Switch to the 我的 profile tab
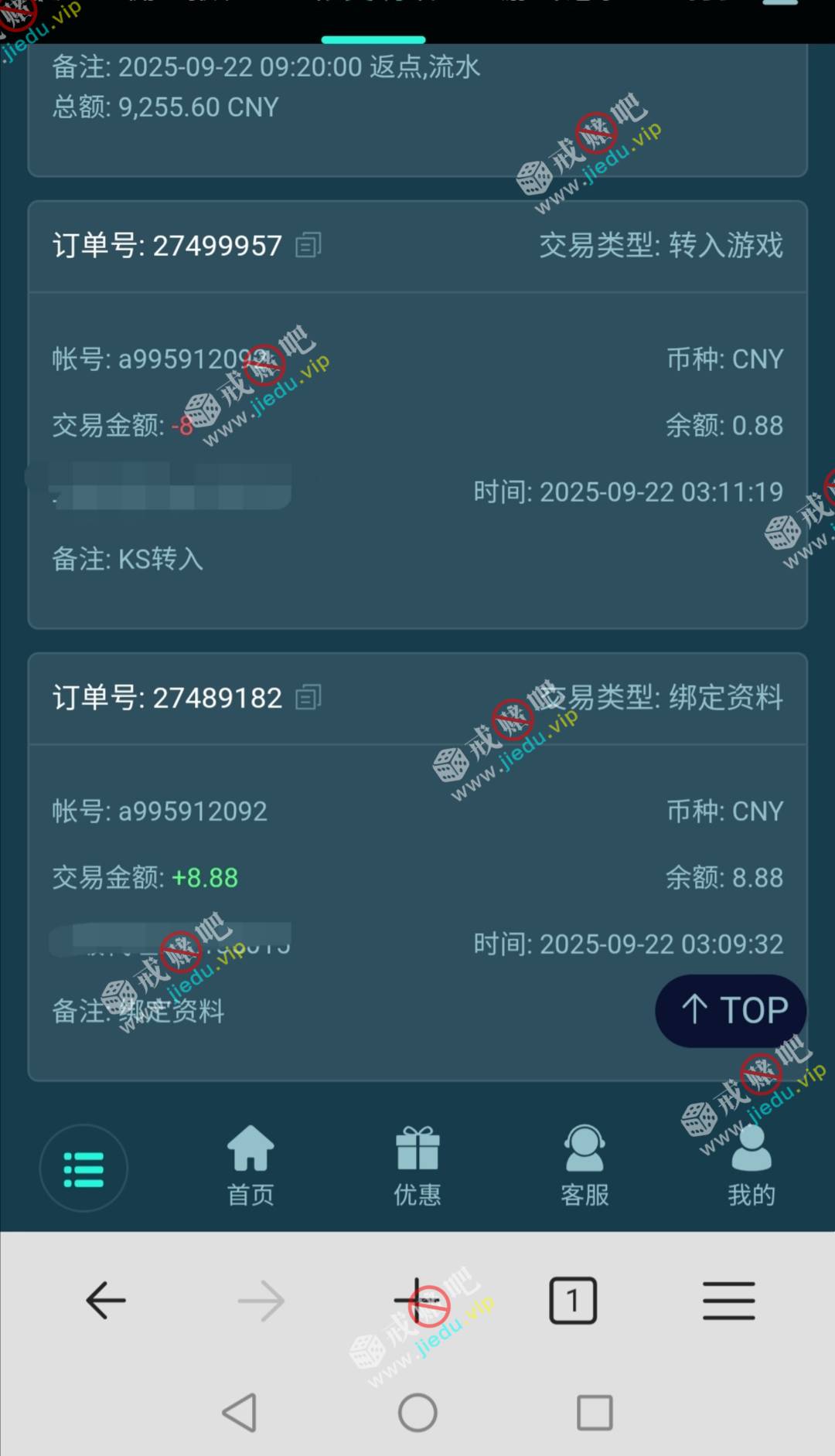Screen dimensions: 835x1456 (751, 1166)
